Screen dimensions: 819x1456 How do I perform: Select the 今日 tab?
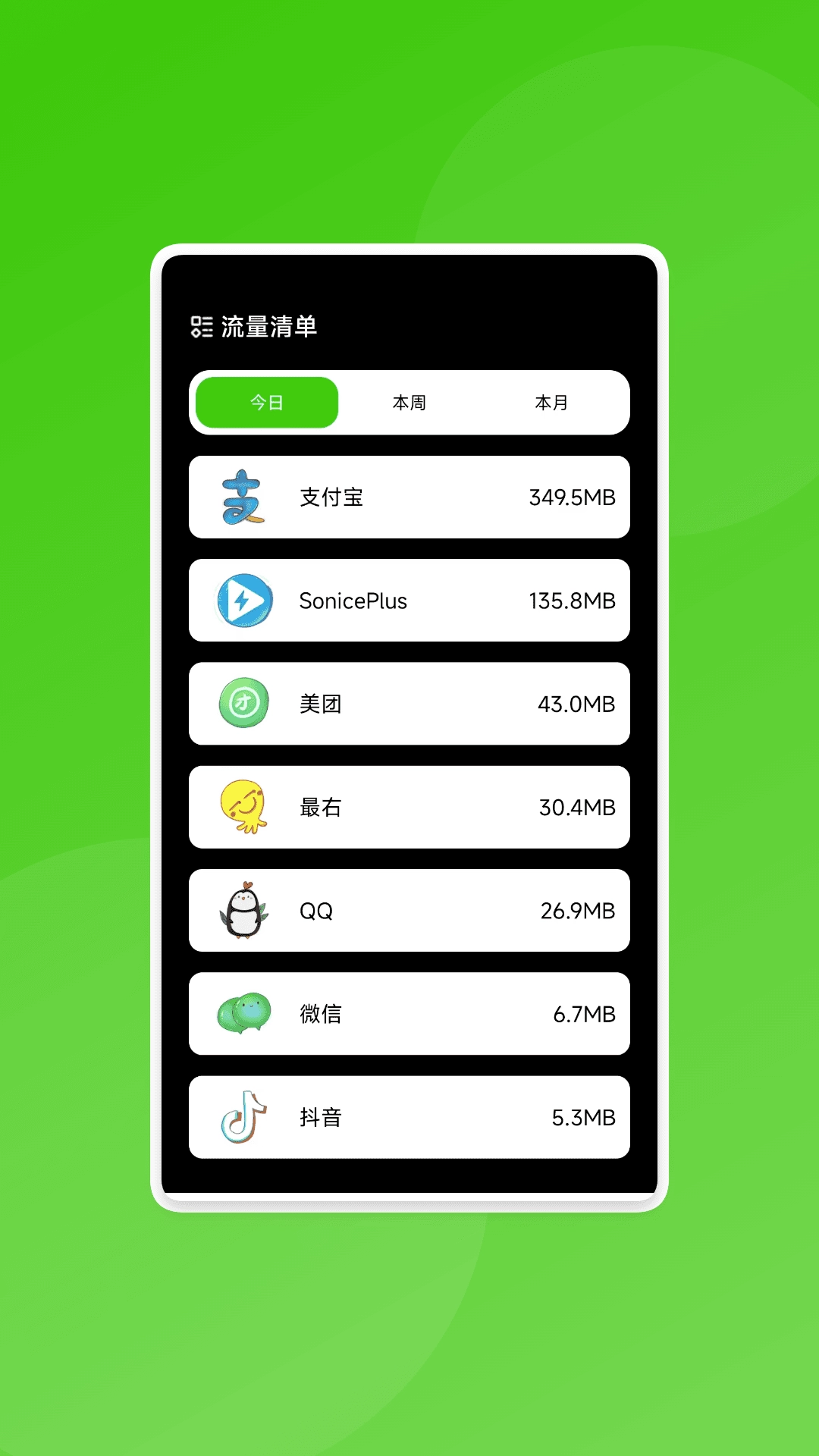click(x=267, y=403)
